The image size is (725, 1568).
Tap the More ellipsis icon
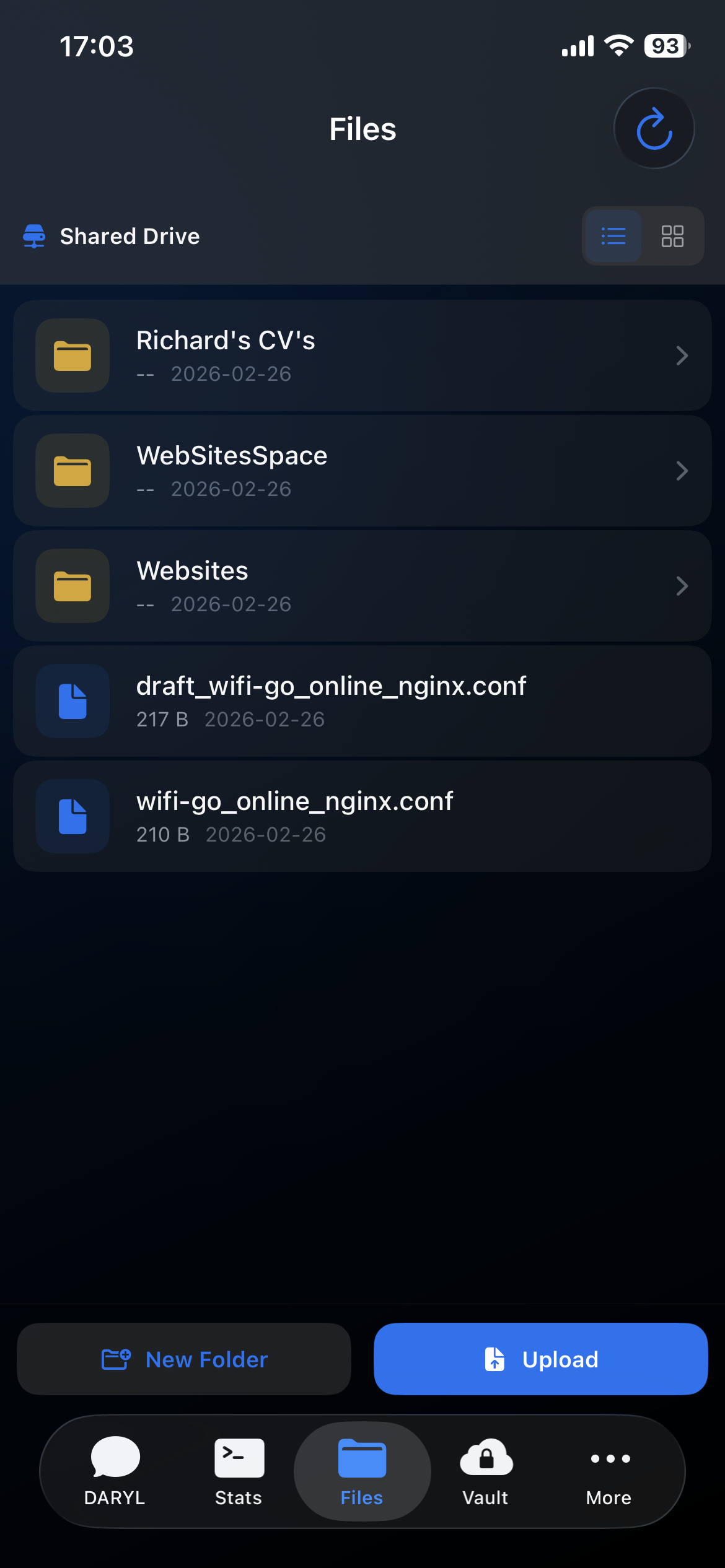pos(609,1458)
